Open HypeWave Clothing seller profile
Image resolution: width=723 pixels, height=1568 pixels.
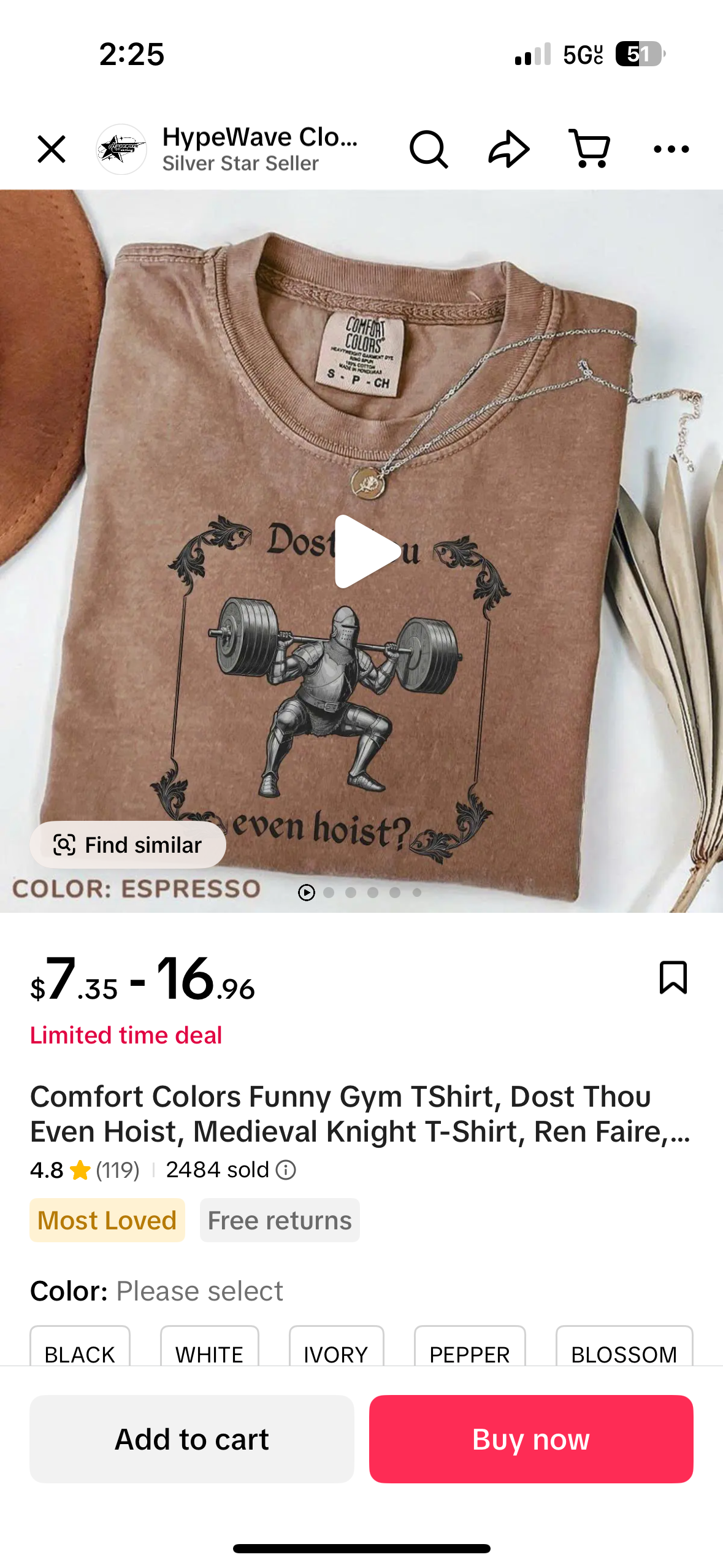click(x=239, y=149)
